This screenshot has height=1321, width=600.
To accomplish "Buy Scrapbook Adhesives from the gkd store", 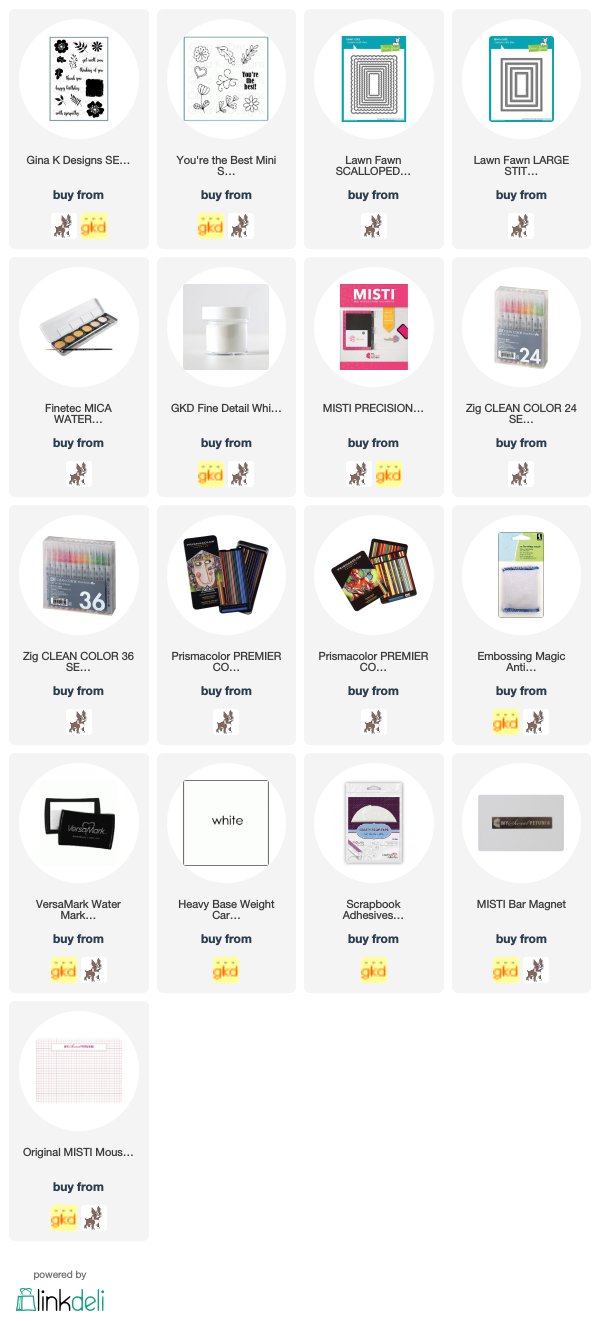I will click(x=374, y=970).
